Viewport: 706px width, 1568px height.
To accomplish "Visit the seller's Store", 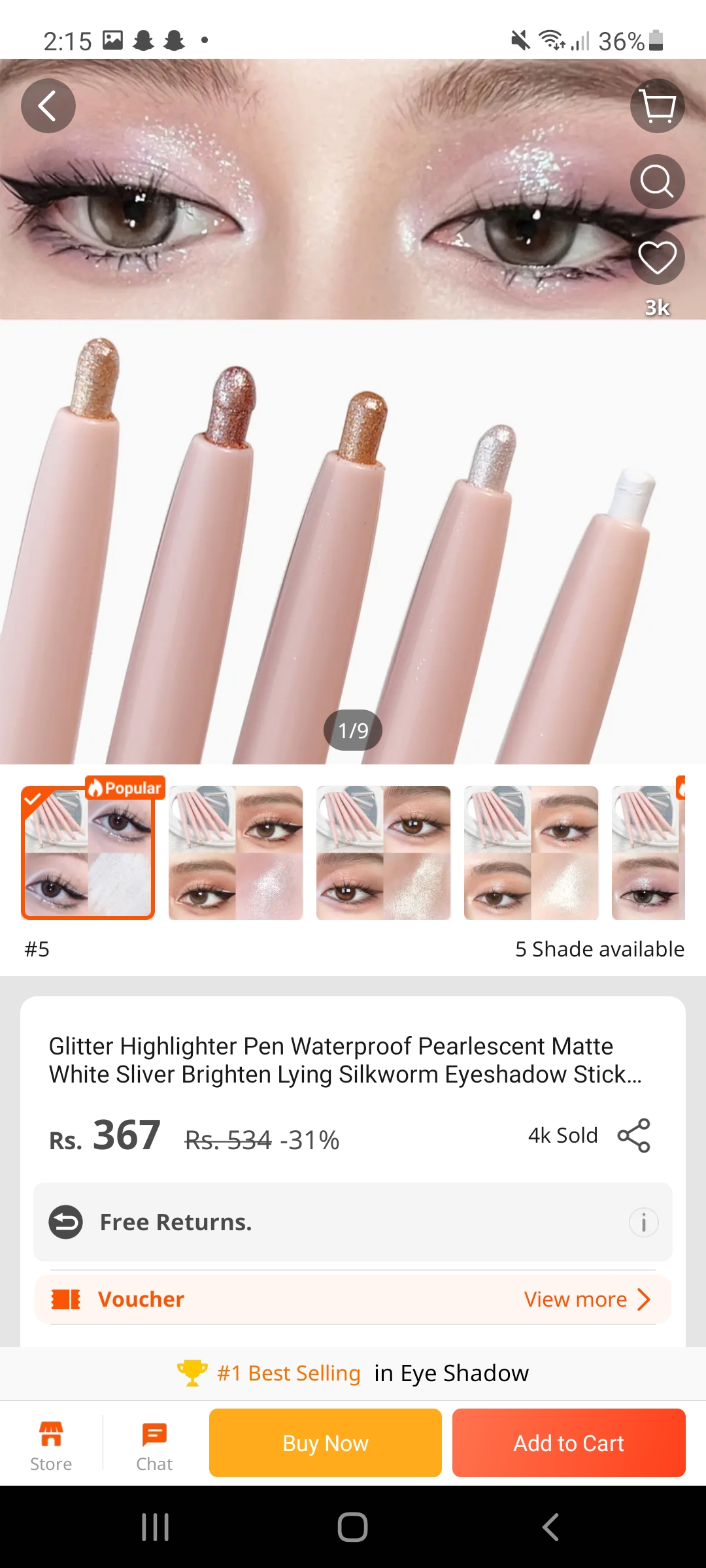I will coord(51,1445).
